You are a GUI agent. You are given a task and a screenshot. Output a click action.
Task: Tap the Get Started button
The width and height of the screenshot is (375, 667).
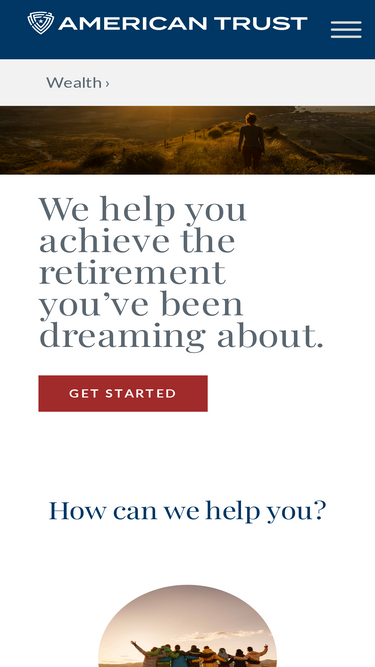coord(123,393)
